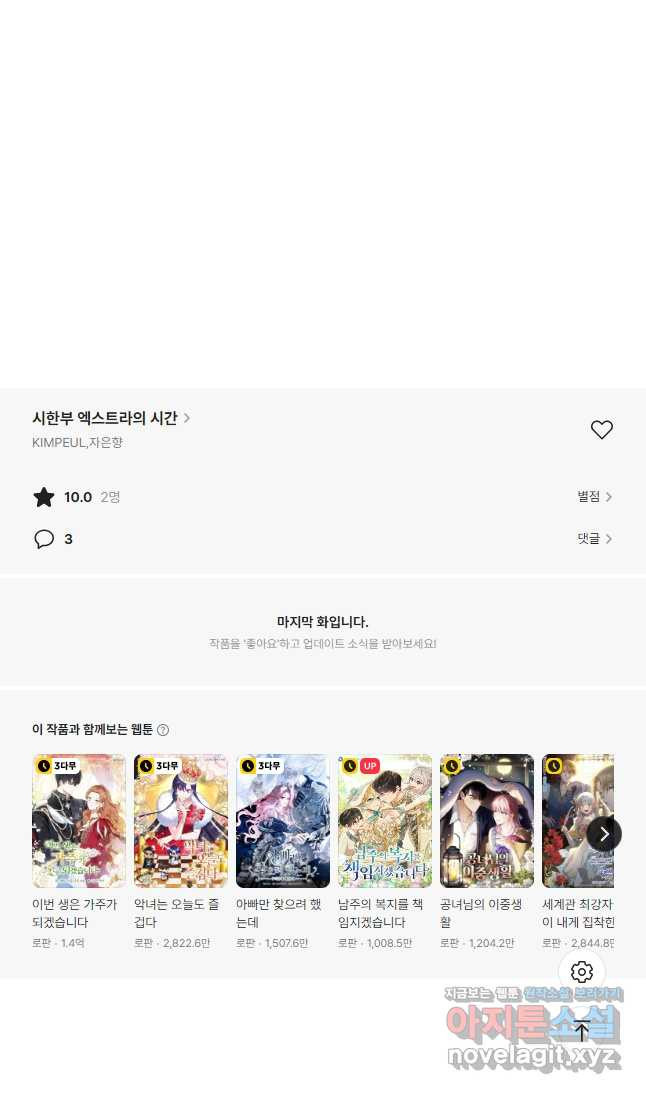This screenshot has height=1094, width=646.
Task: Open viewer settings gear icon
Action: pos(582,972)
